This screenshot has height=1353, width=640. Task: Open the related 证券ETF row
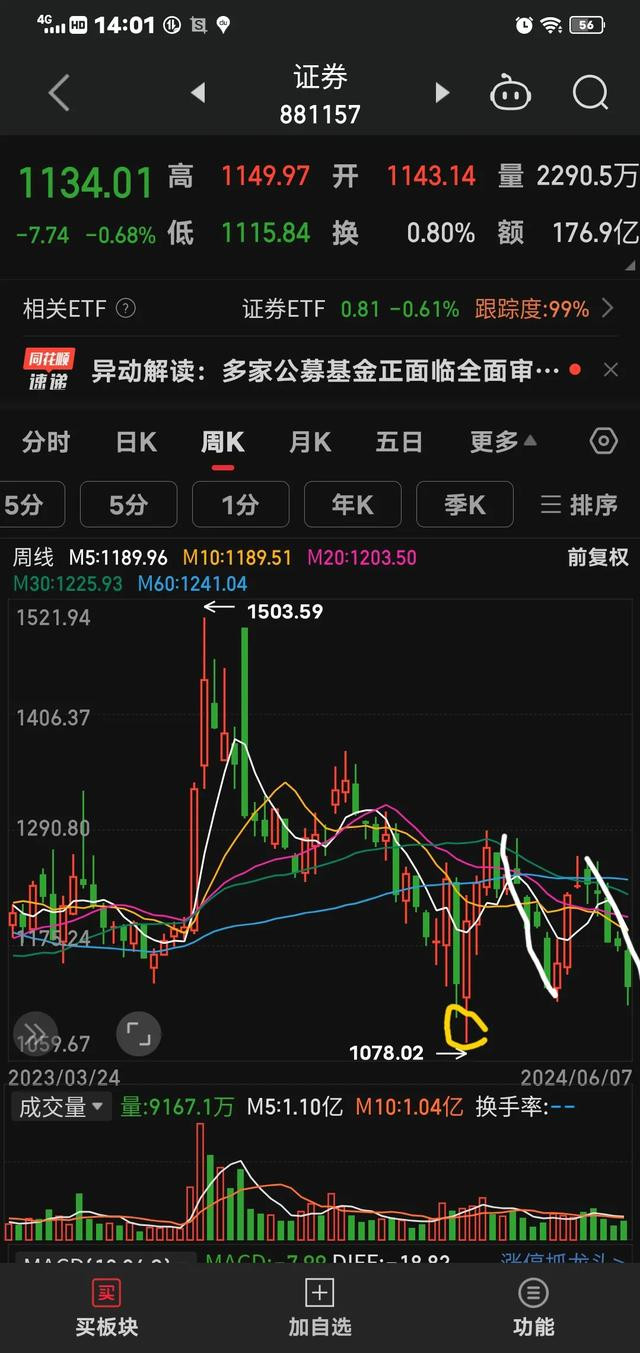(320, 309)
